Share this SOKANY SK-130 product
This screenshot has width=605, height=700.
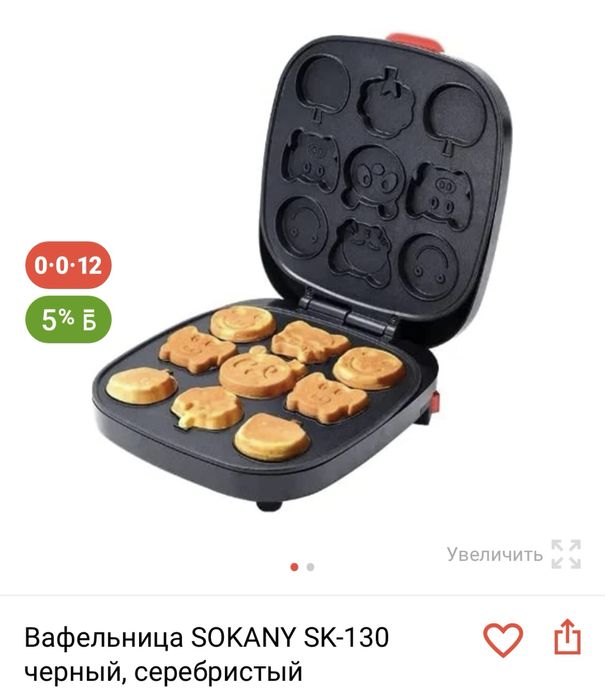(567, 638)
